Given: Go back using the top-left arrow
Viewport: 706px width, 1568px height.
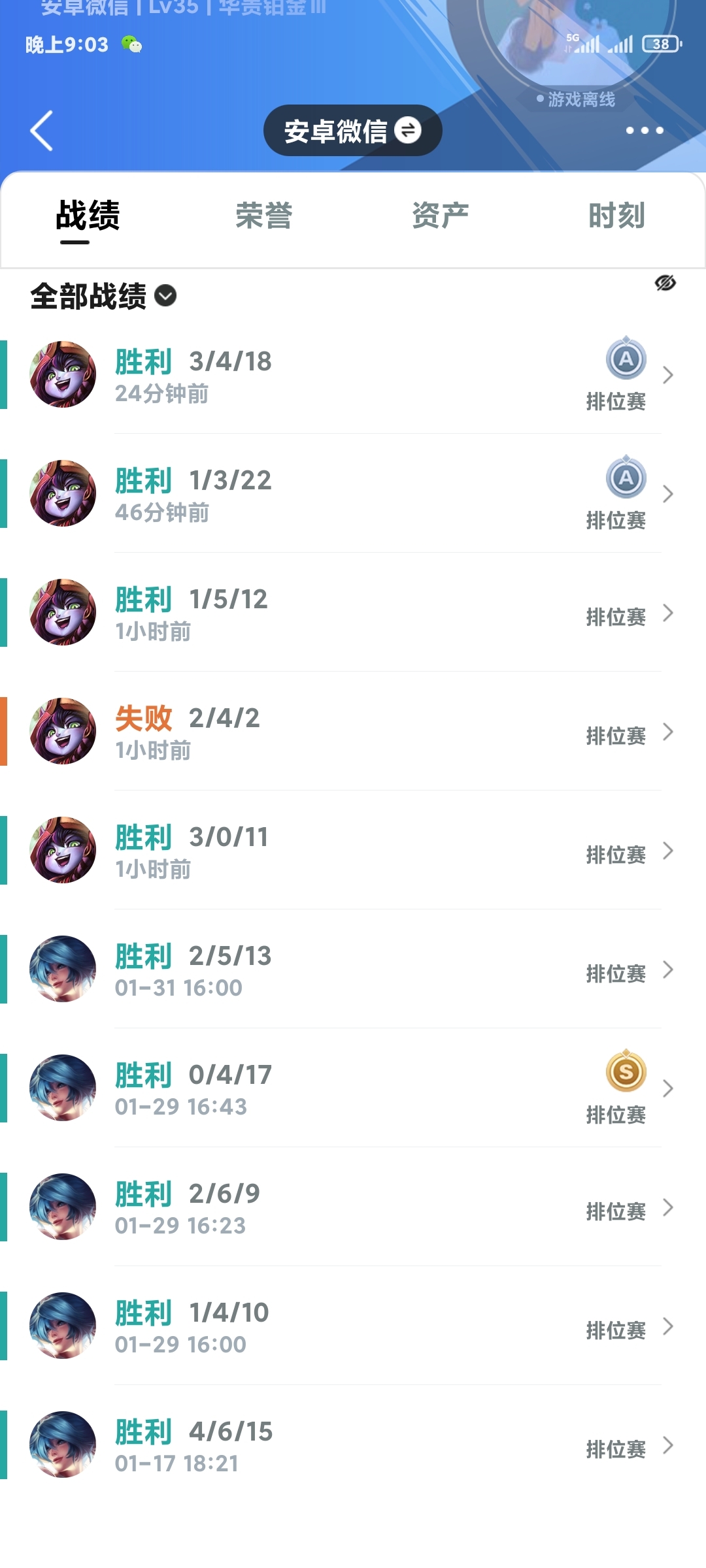Looking at the screenshot, I should pos(42,131).
